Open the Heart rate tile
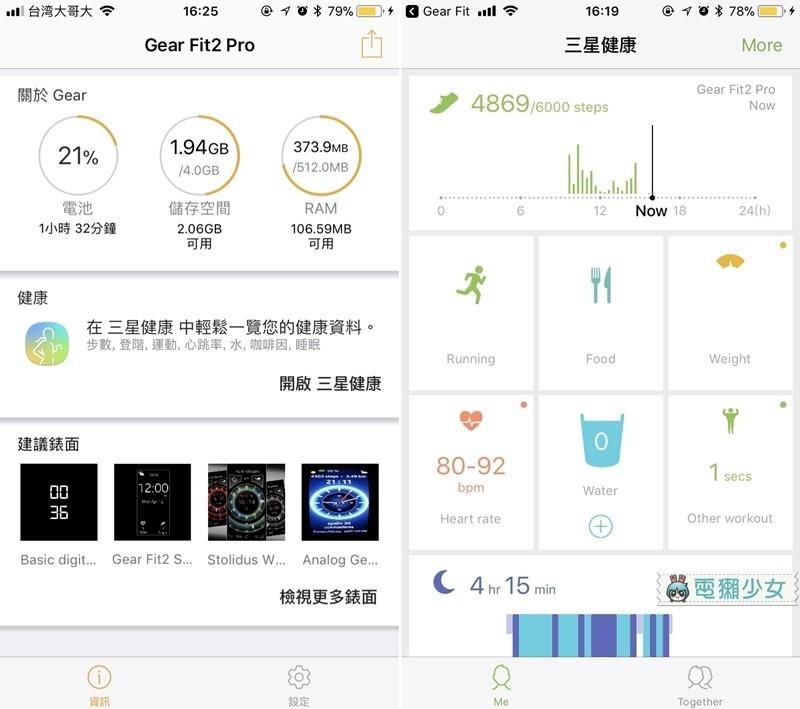The width and height of the screenshot is (800, 709). 471,472
